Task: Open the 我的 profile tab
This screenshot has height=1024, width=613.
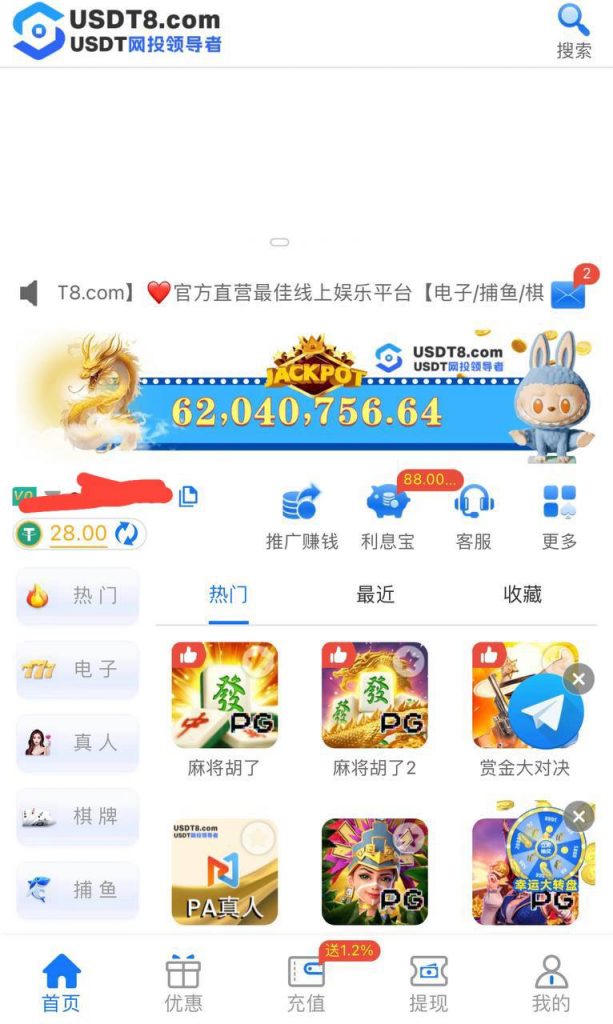Action: click(x=551, y=983)
